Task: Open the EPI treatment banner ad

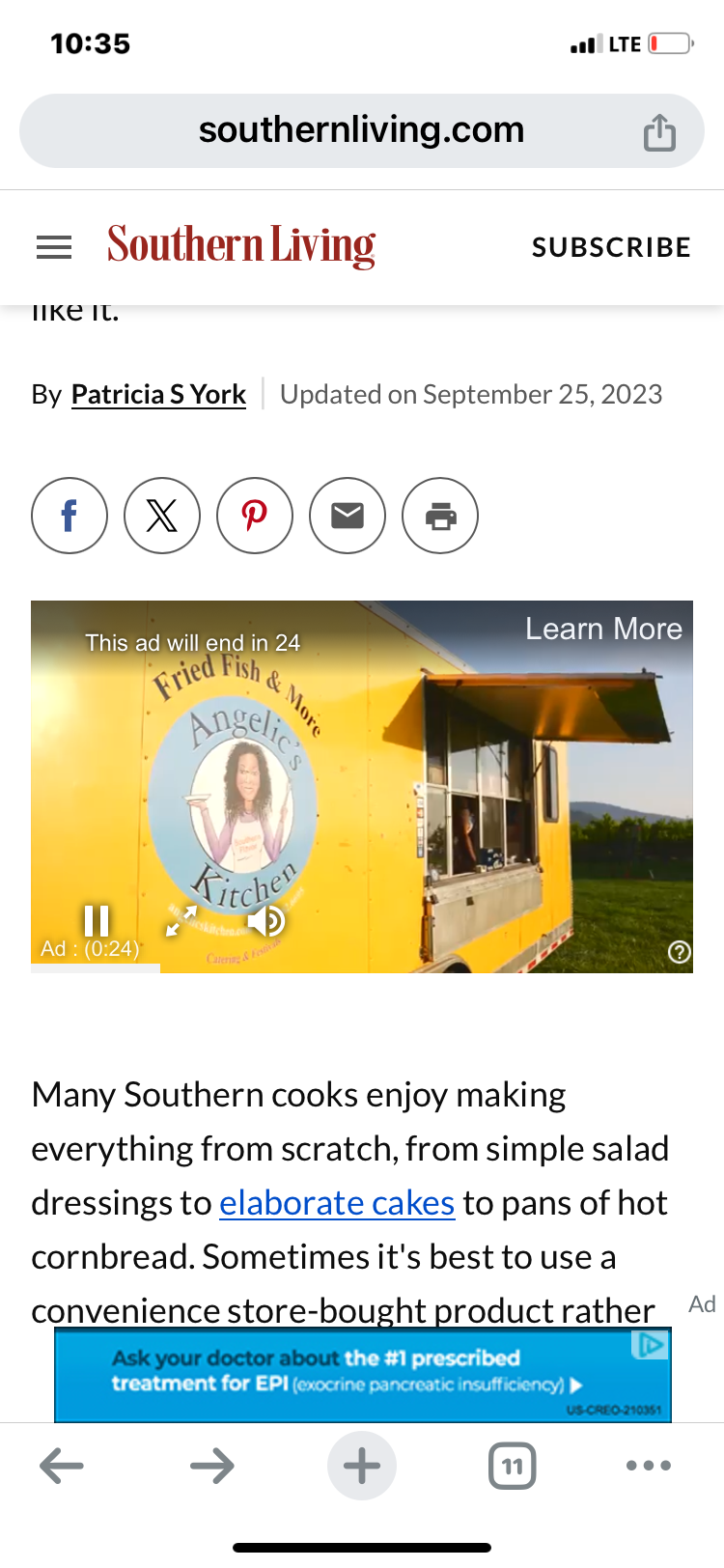Action: pos(363,1375)
